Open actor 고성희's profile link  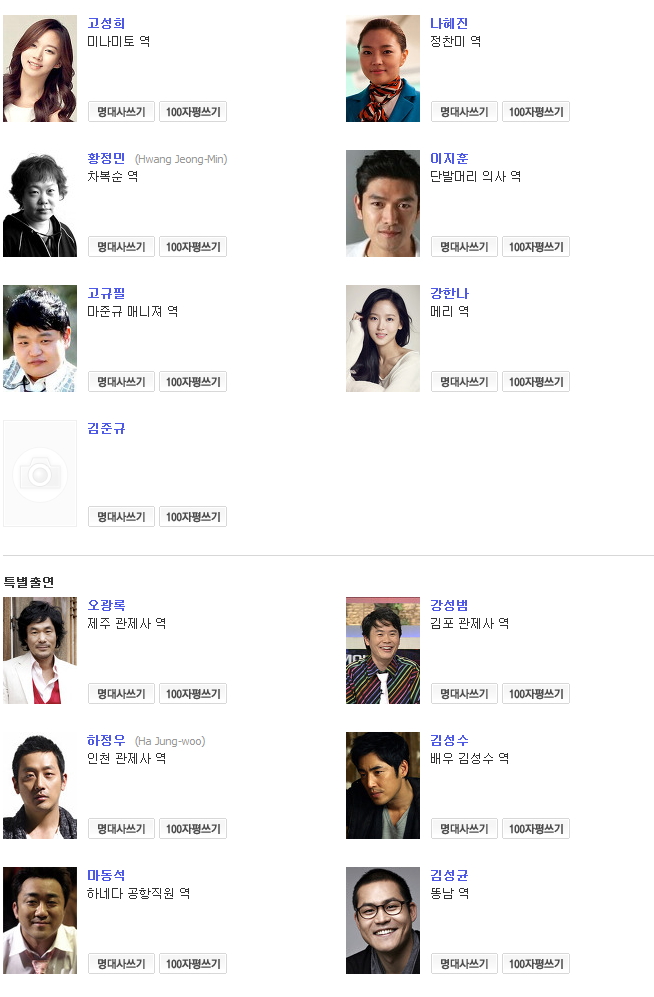click(106, 23)
